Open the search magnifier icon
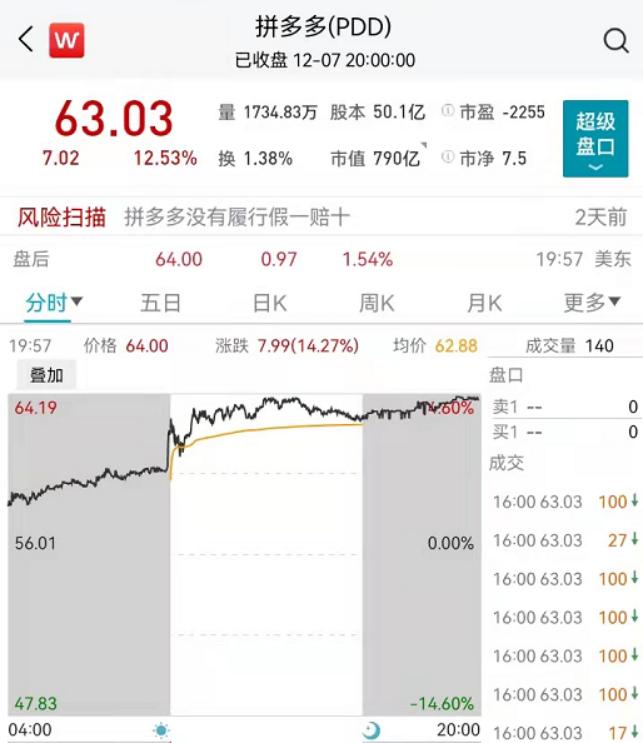 coord(615,40)
